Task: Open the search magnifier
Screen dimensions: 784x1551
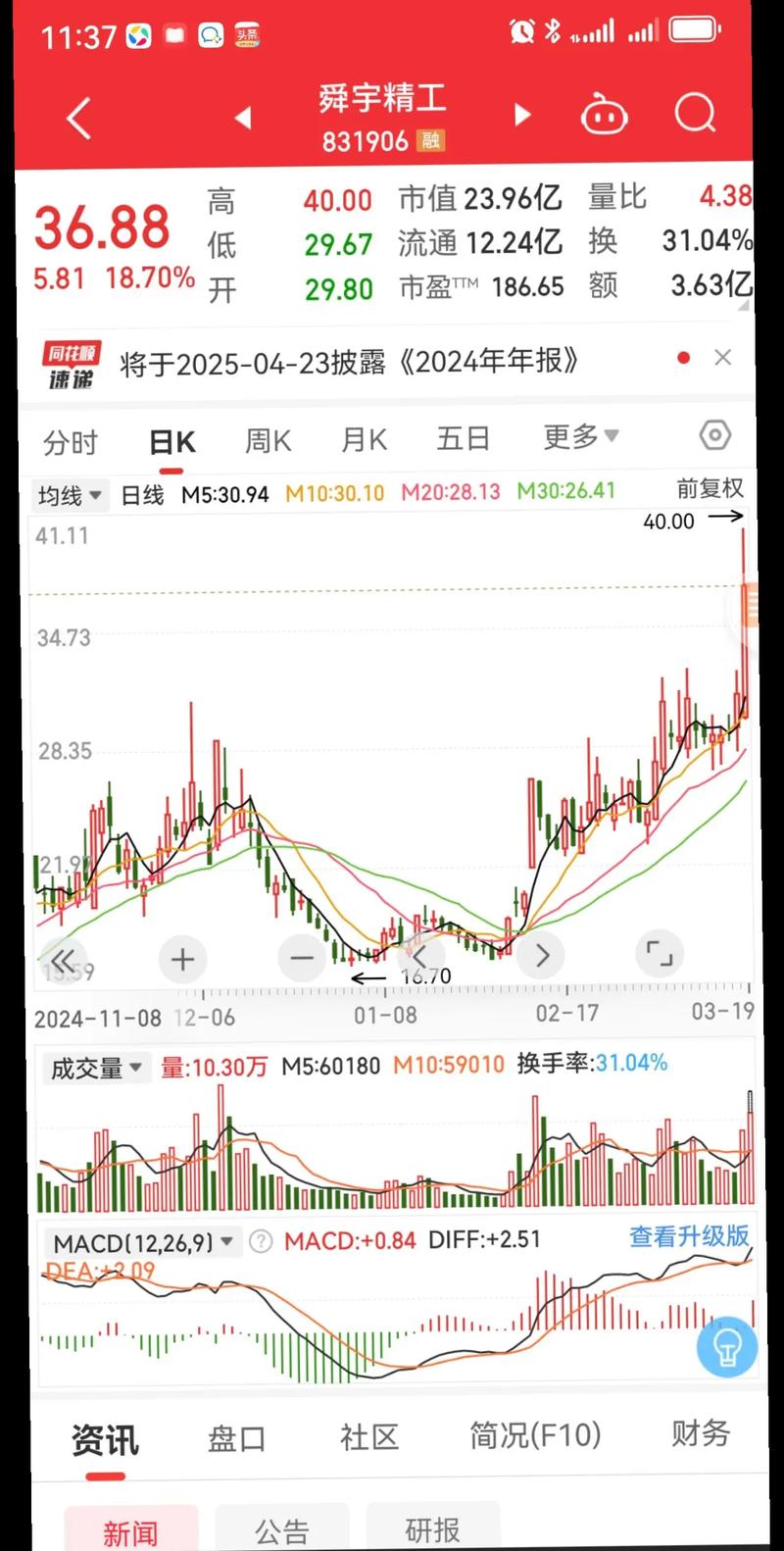Action: click(695, 115)
